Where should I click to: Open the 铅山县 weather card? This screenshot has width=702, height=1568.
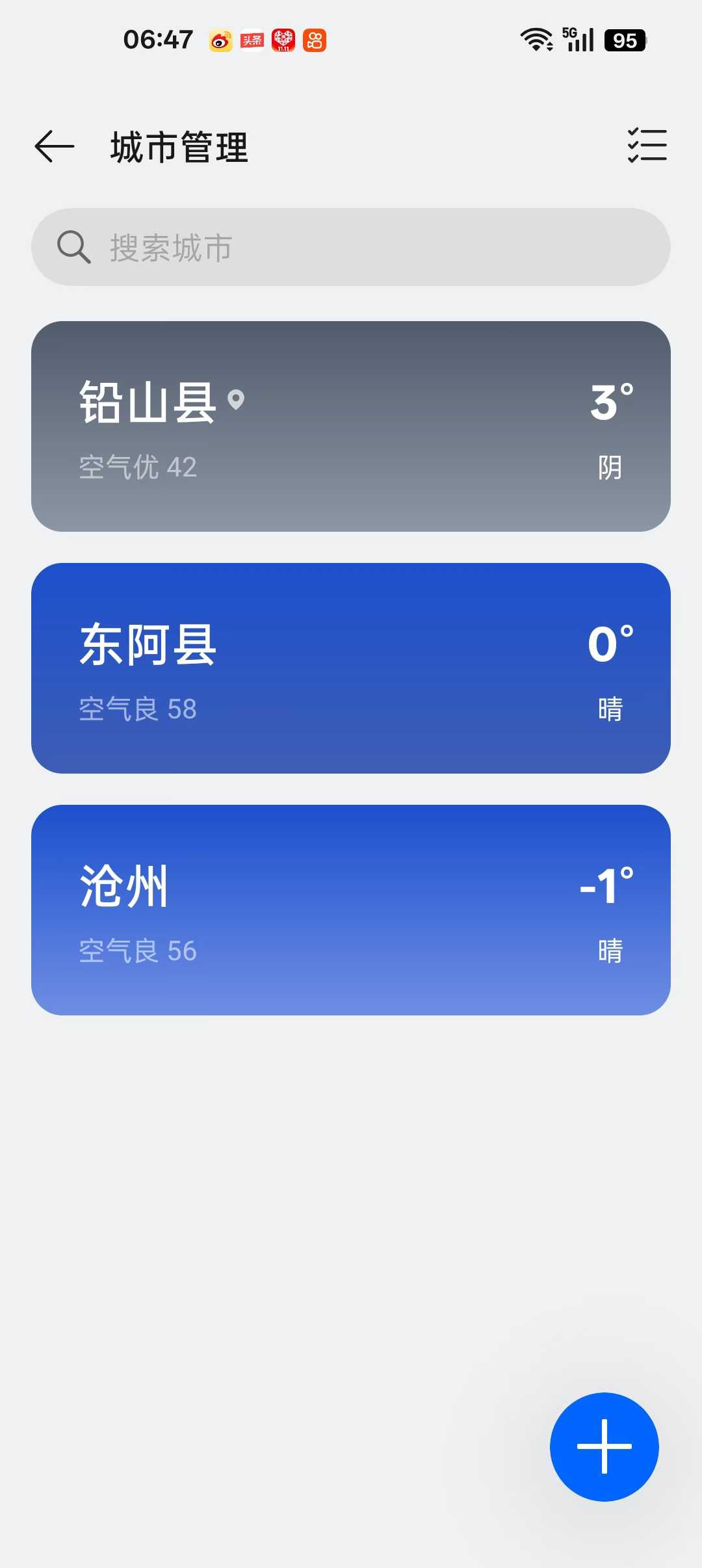(x=351, y=426)
